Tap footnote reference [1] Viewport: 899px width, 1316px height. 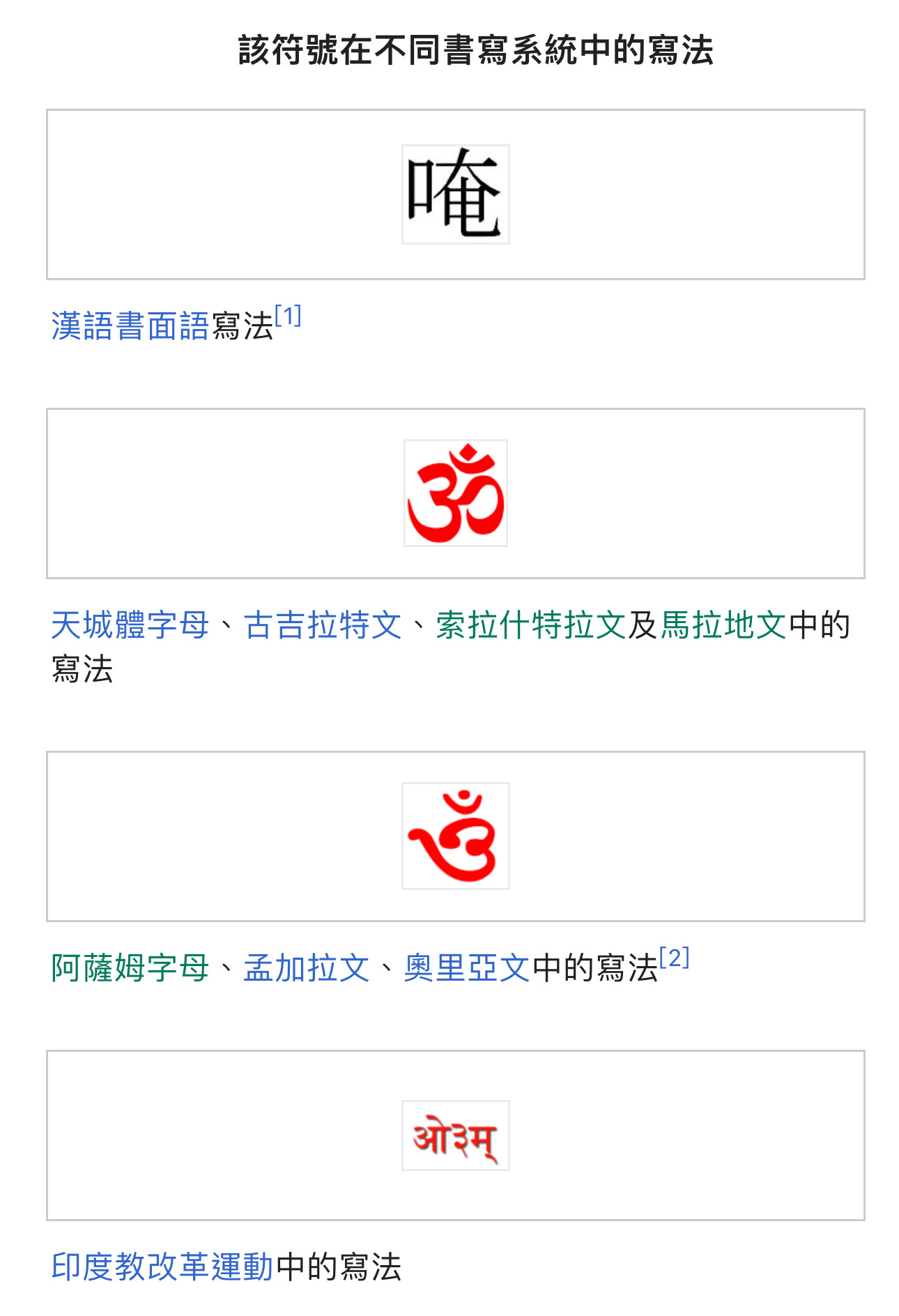click(288, 316)
